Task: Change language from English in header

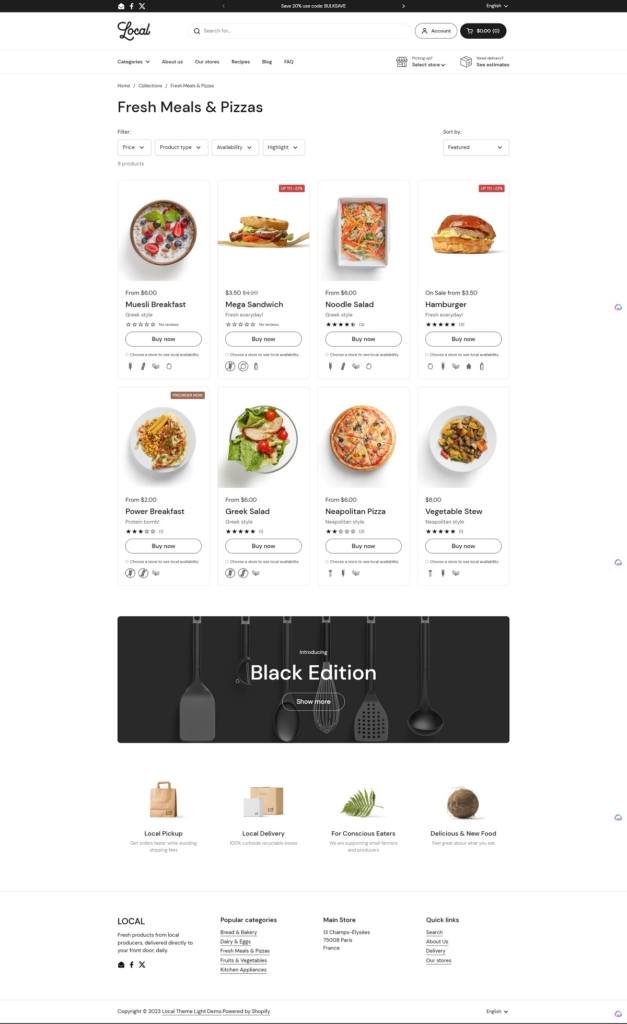Action: click(x=496, y=5)
